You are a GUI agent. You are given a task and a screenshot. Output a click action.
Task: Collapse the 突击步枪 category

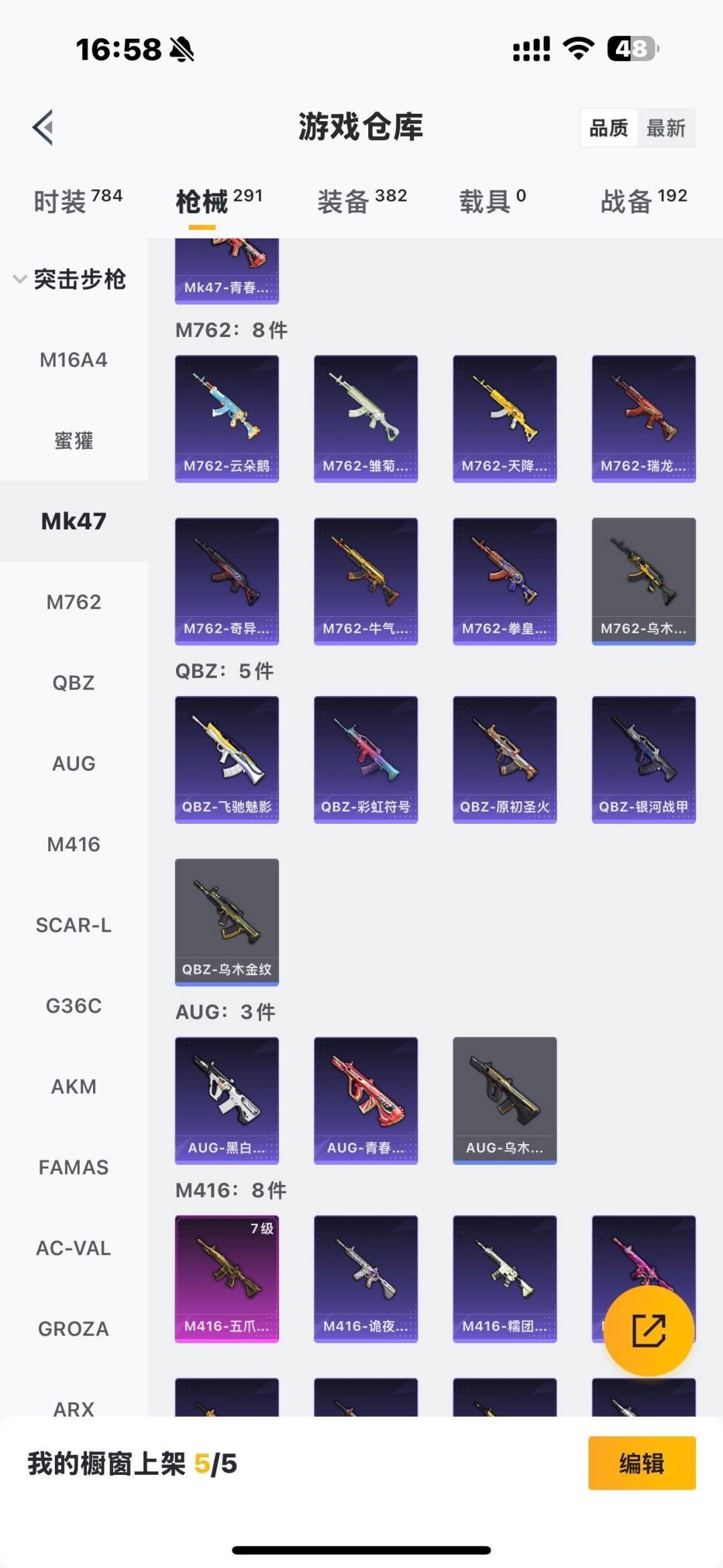click(x=70, y=279)
